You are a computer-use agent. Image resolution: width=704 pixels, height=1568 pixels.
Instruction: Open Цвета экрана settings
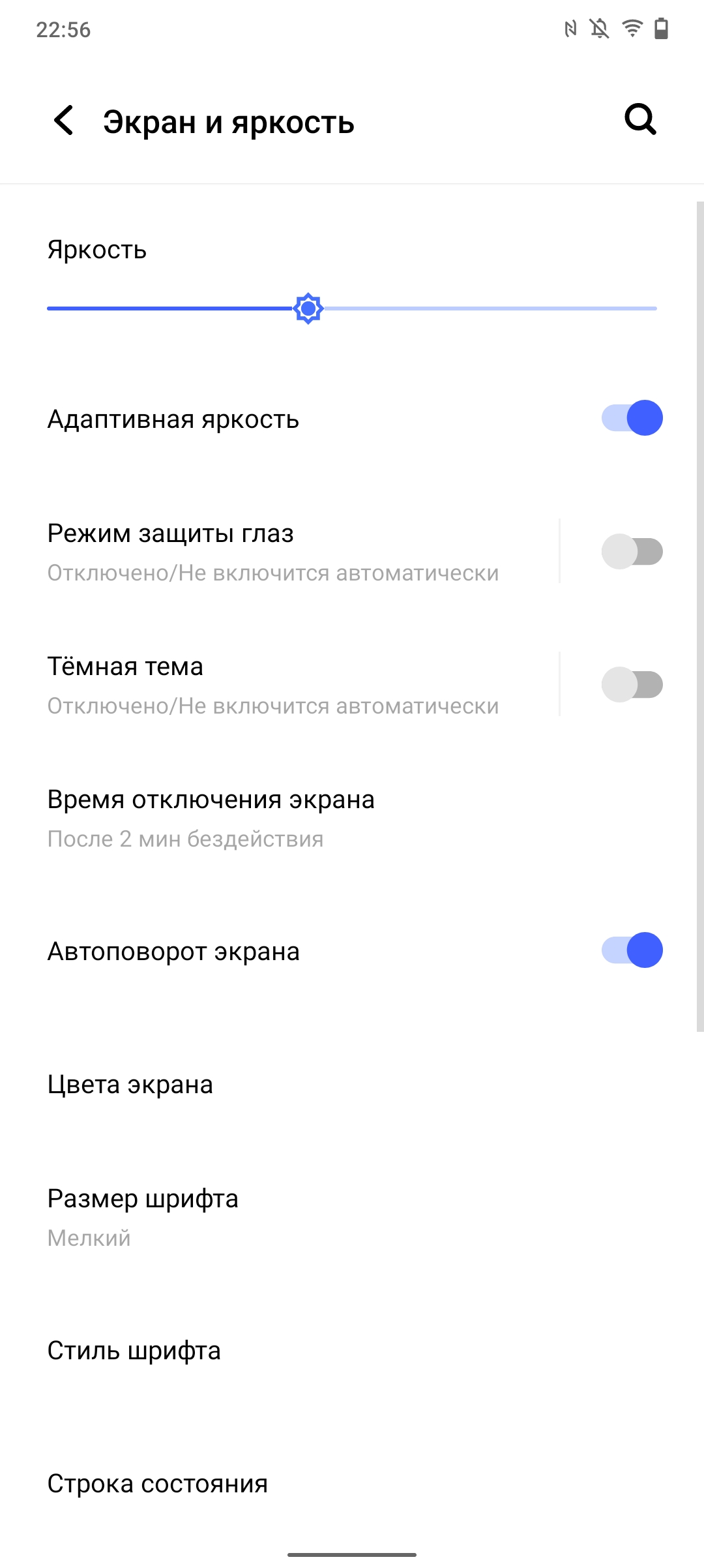click(x=352, y=1085)
